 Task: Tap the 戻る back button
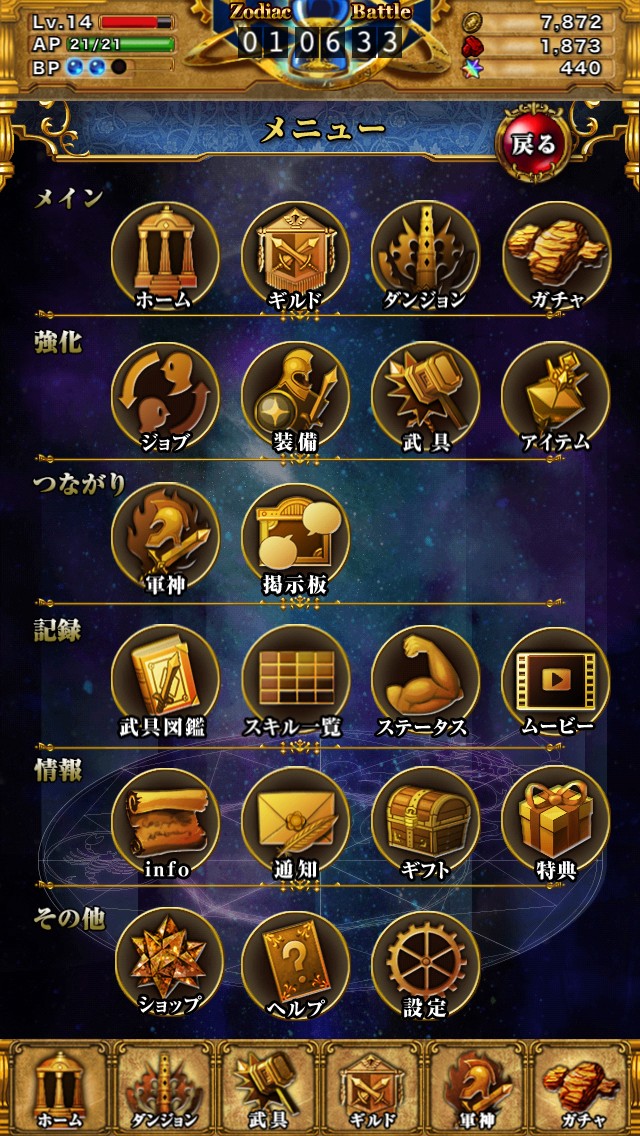(x=533, y=143)
